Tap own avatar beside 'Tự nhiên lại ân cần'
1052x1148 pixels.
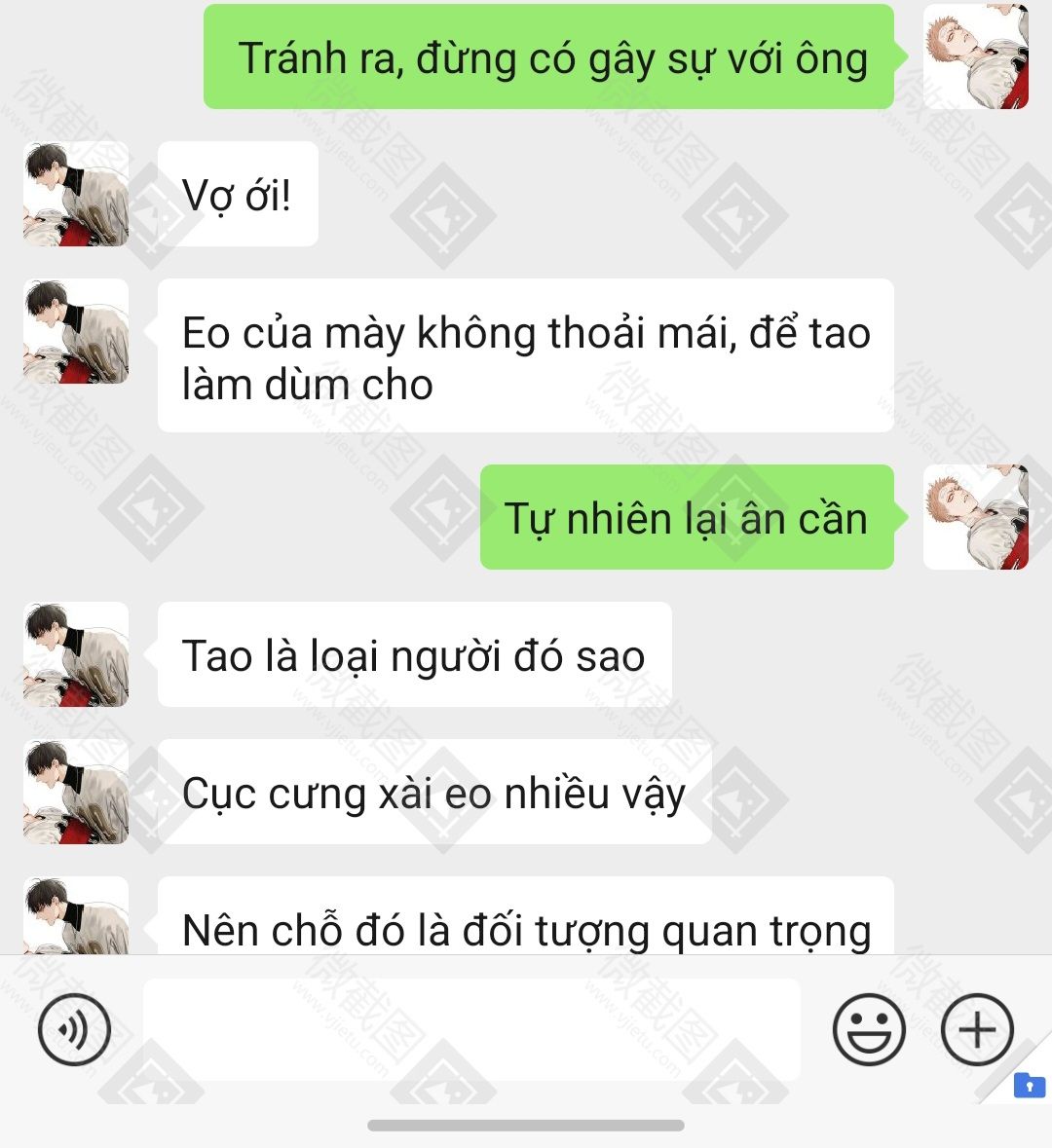[x=975, y=517]
